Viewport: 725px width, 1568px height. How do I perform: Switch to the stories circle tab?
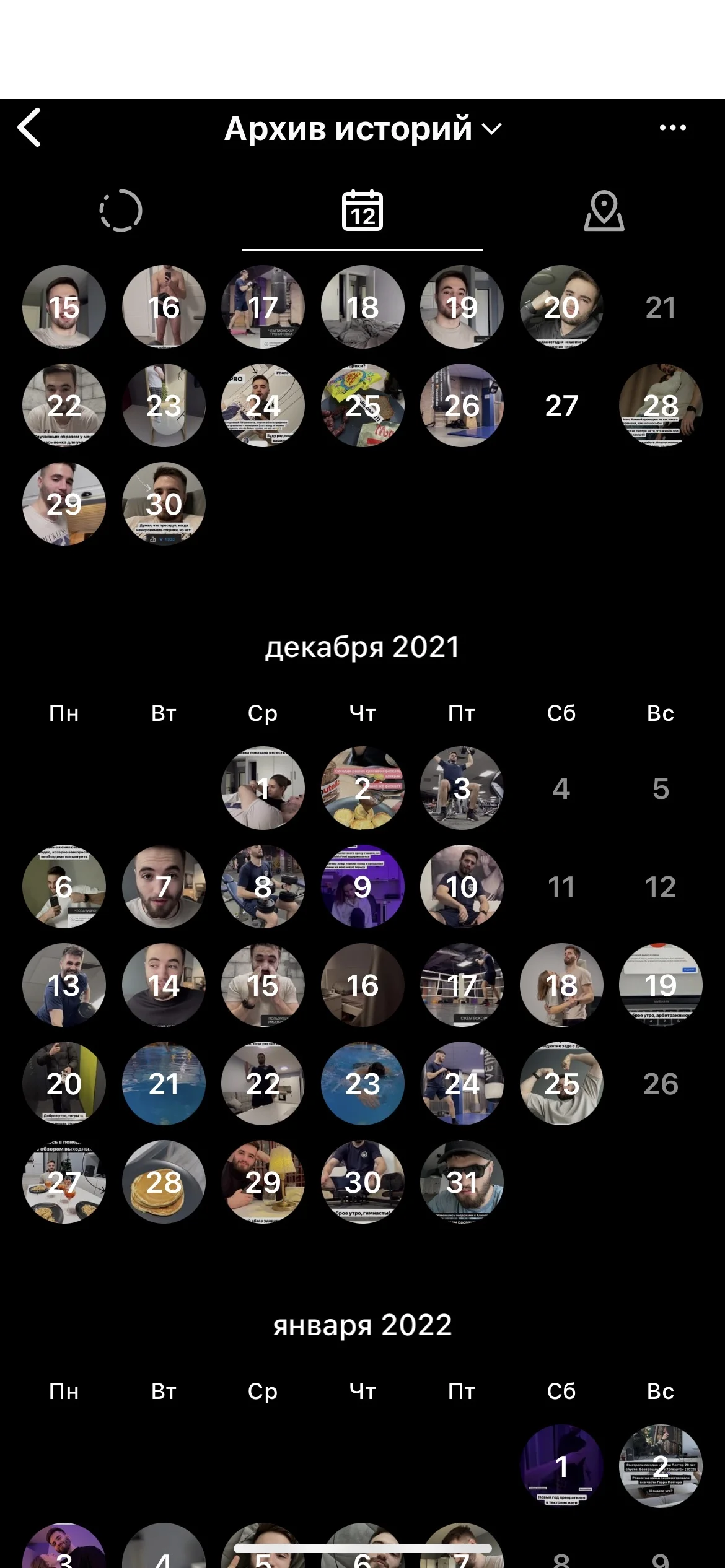121,211
